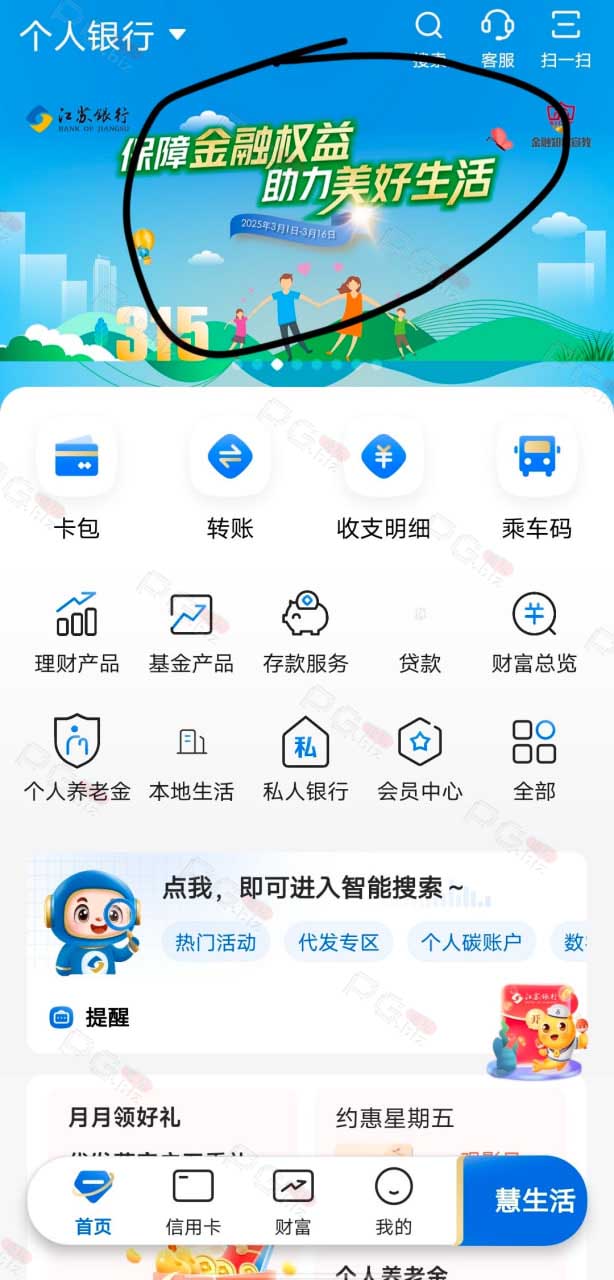Switch to the 信用卡 tab
This screenshot has width=614, height=1280.
point(193,1201)
